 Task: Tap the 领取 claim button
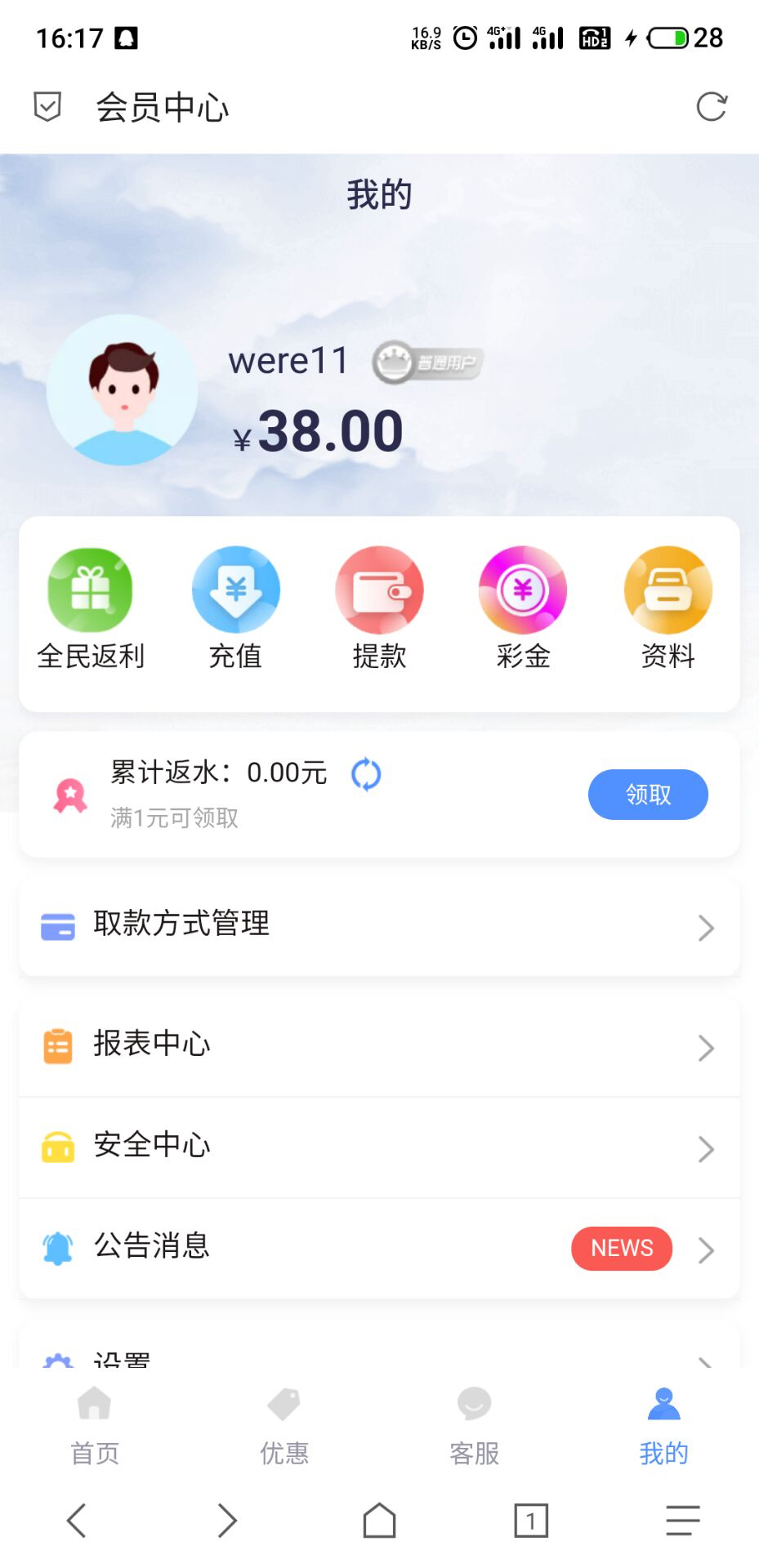point(648,795)
